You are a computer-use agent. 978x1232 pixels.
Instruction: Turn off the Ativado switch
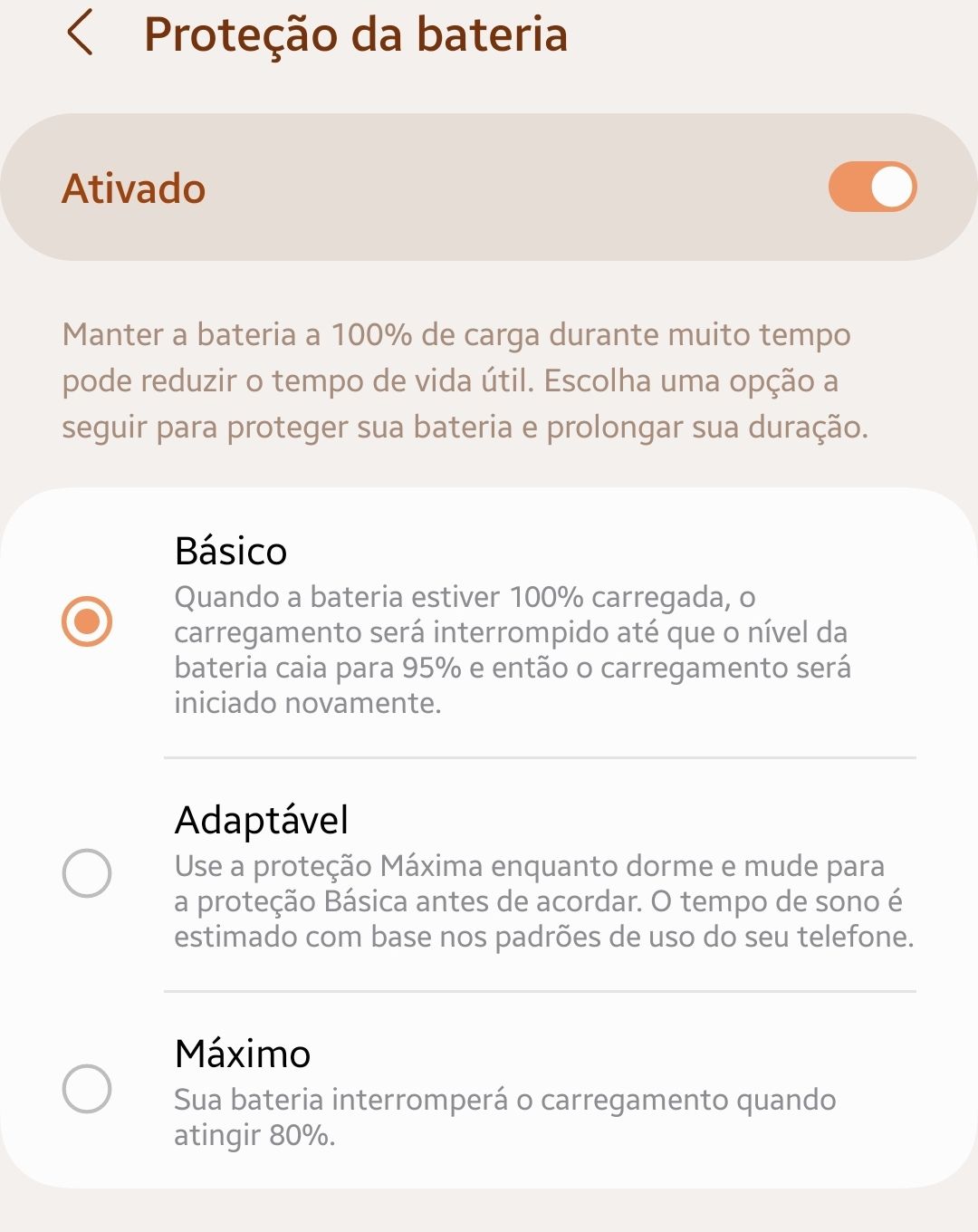872,188
